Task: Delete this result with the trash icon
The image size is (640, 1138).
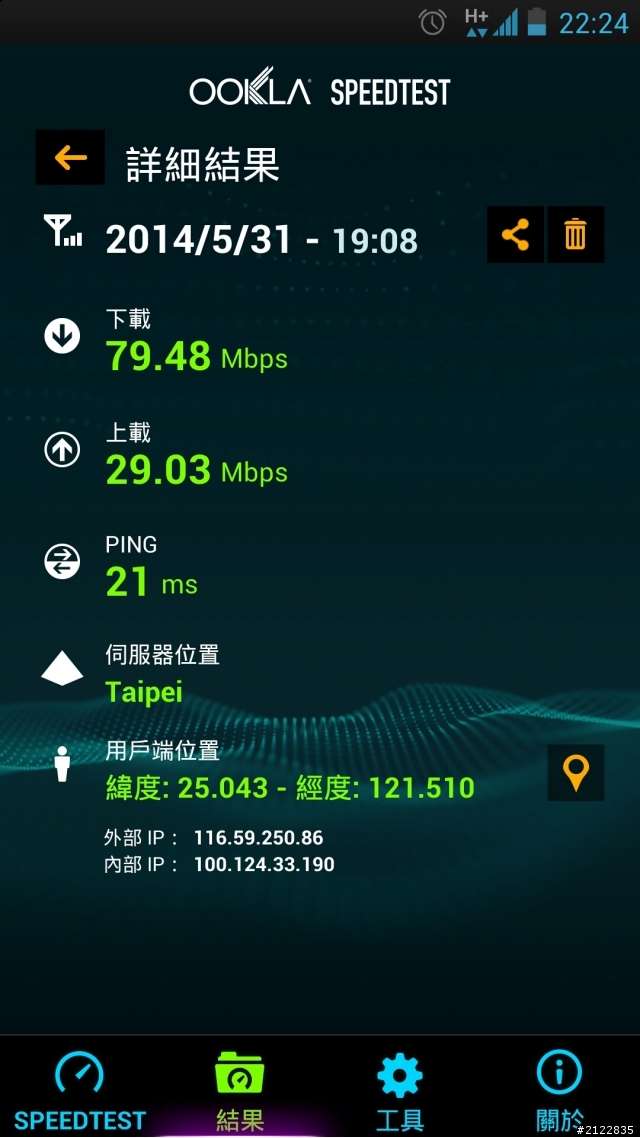Action: (575, 234)
